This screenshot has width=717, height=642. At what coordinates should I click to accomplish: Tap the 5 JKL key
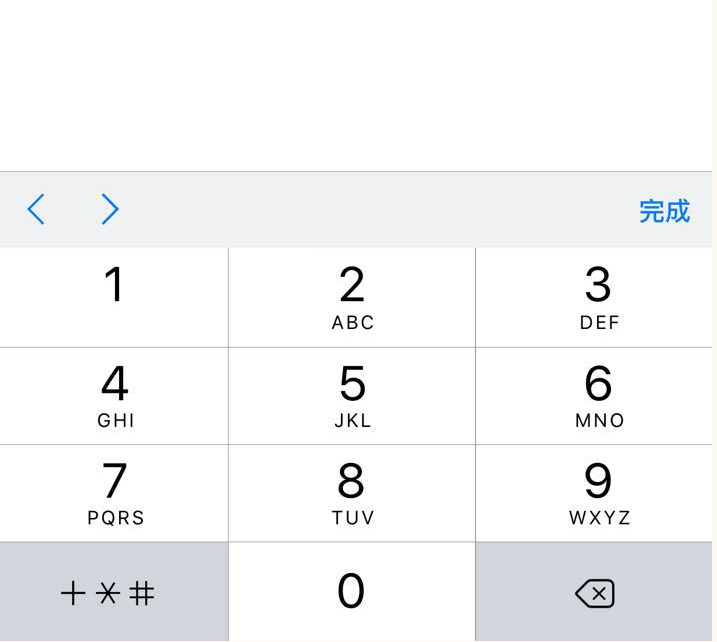coord(352,396)
